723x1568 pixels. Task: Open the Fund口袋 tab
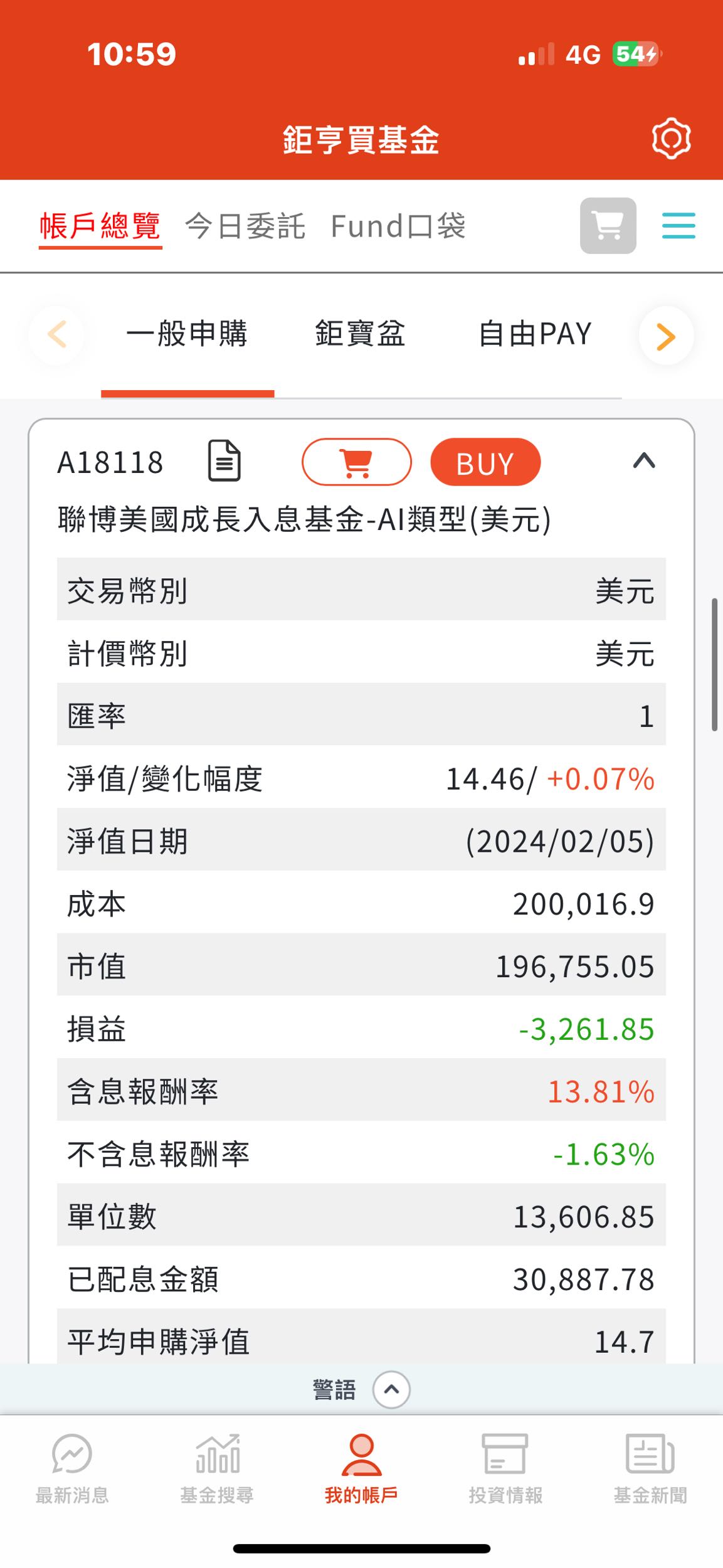pos(399,226)
